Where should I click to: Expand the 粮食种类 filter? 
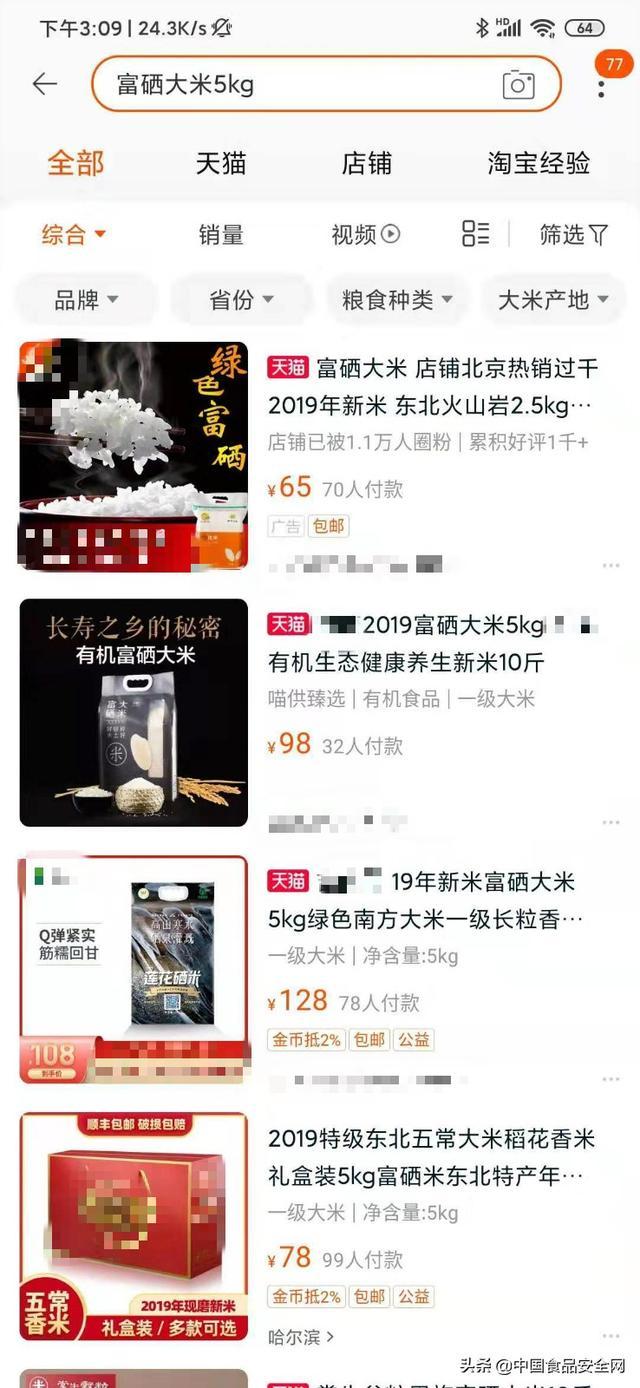[x=397, y=299]
